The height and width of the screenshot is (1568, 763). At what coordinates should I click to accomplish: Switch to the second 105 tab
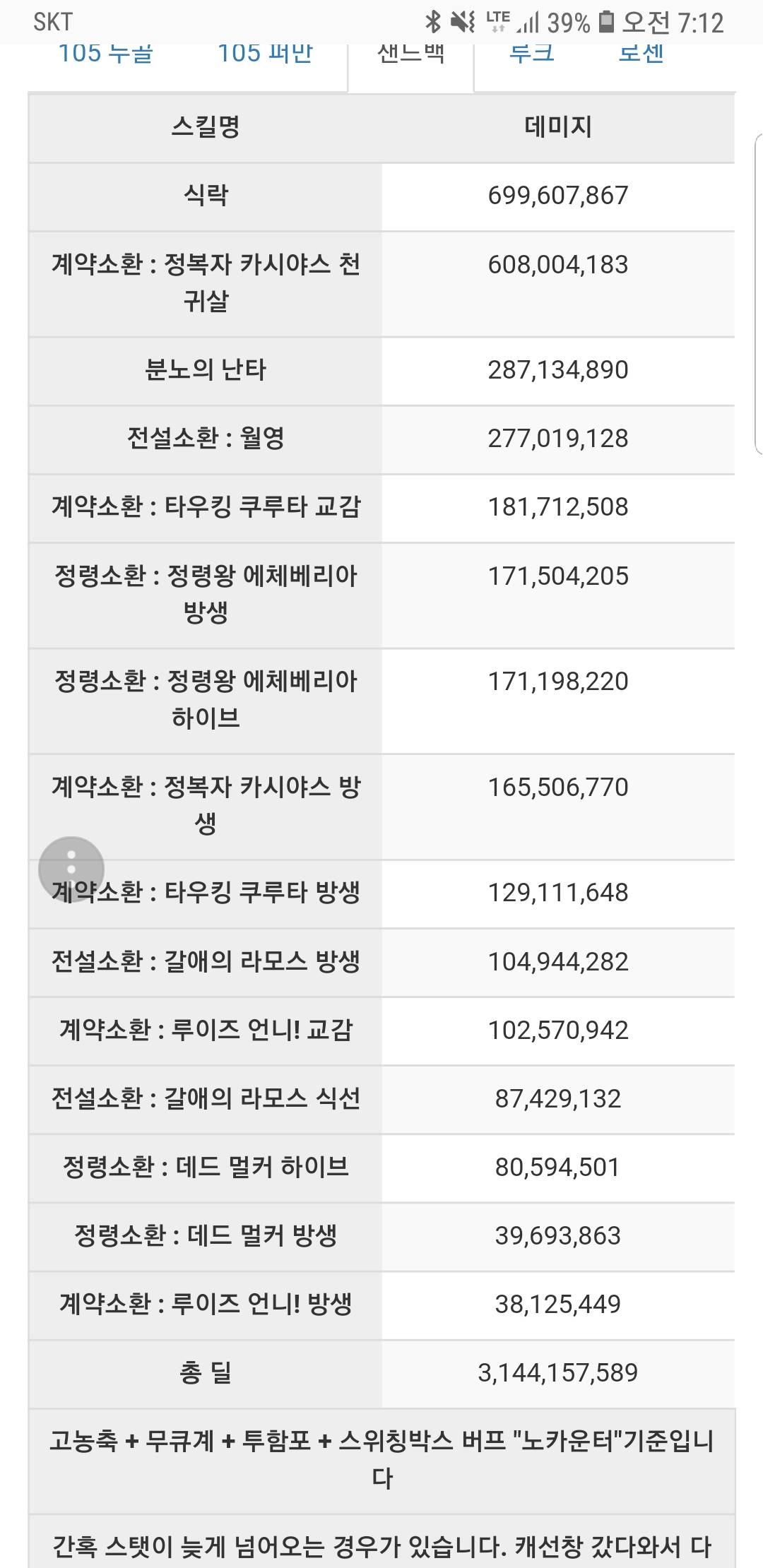(x=265, y=54)
